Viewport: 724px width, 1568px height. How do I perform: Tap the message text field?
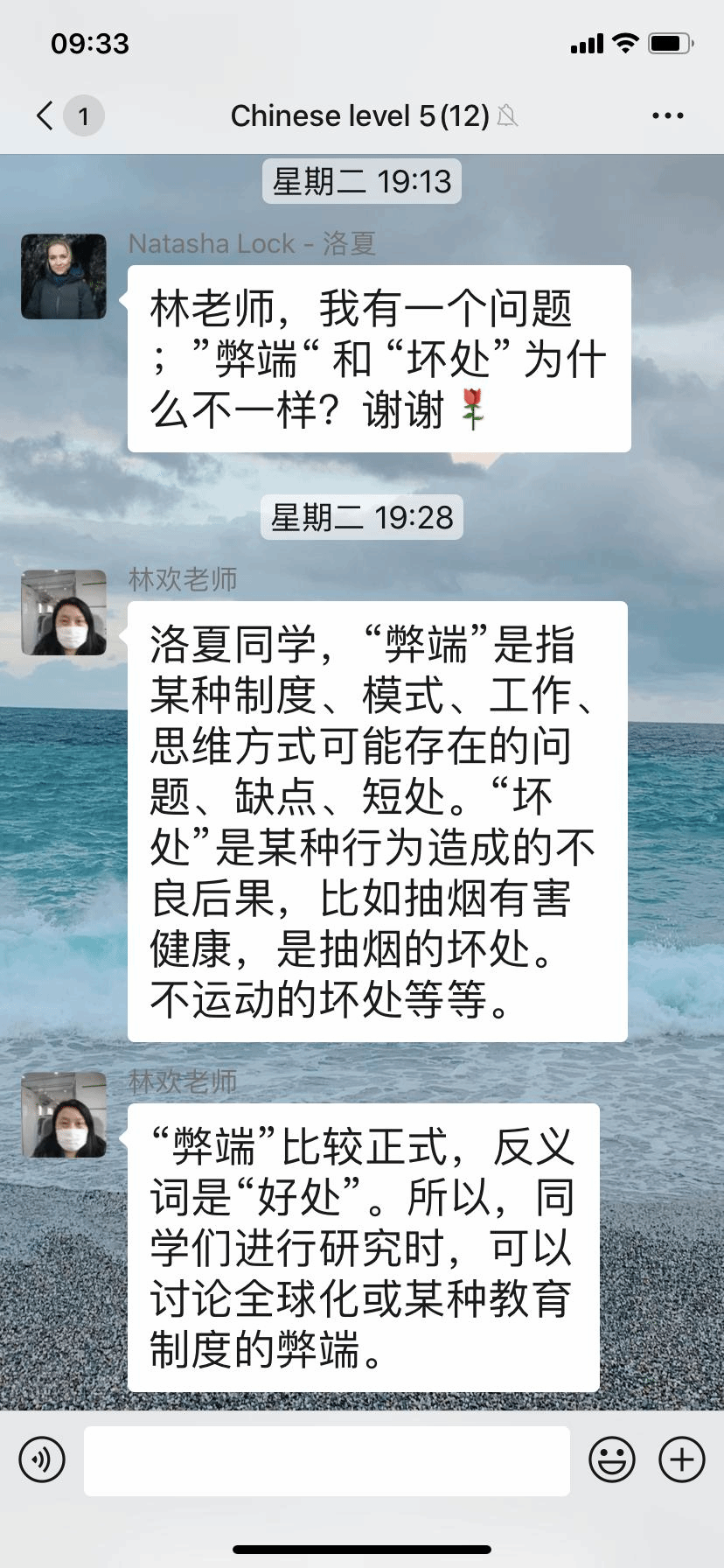(x=326, y=1460)
